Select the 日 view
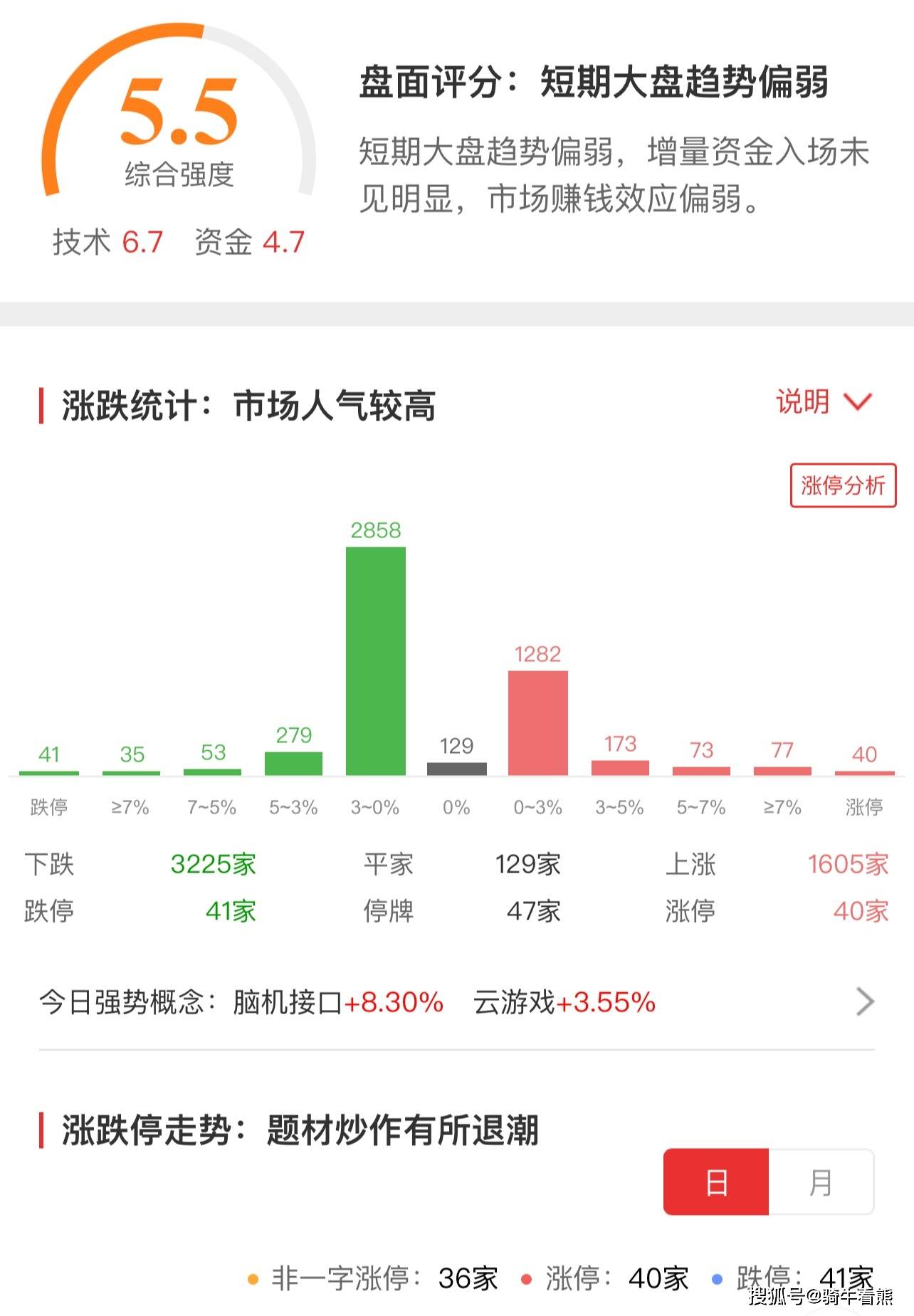 pos(716,1182)
